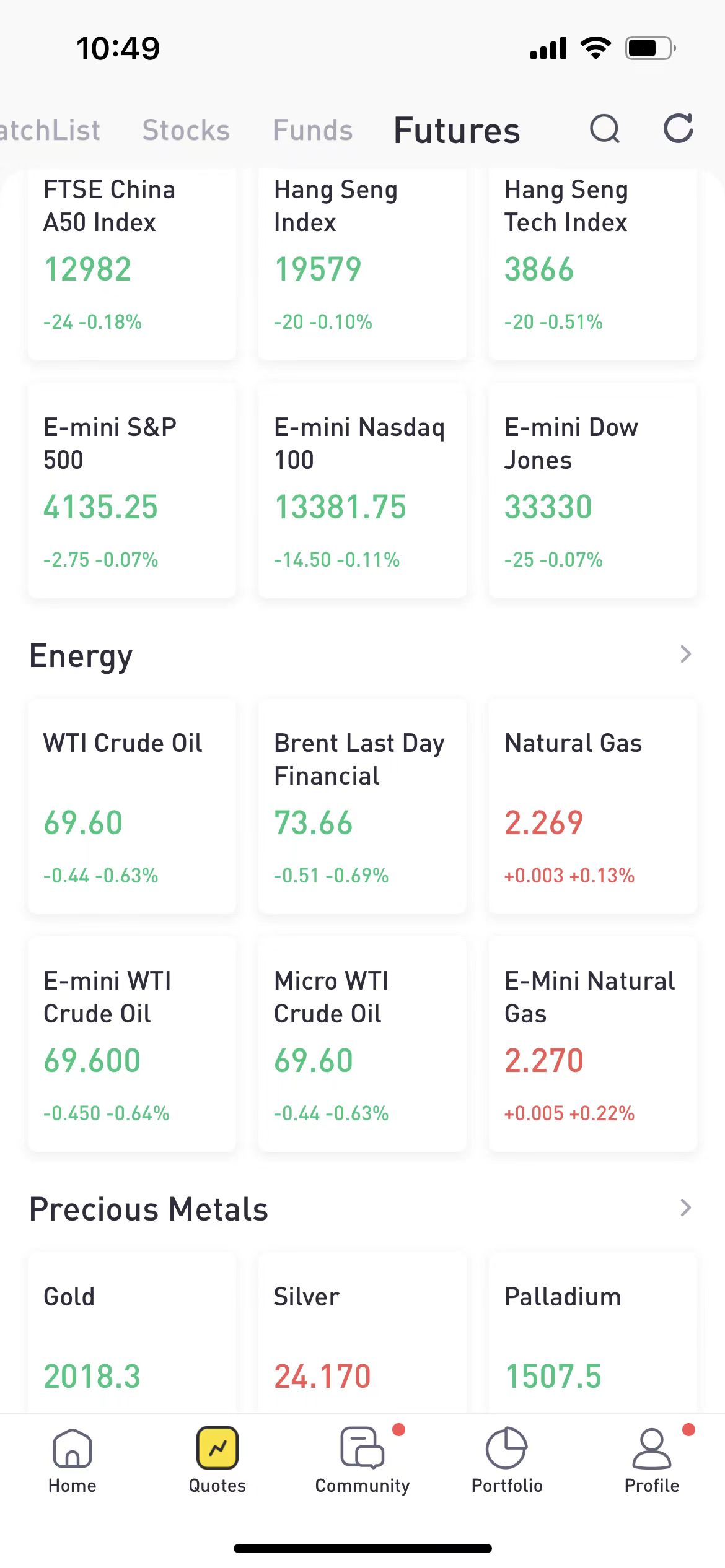This screenshot has height=1568, width=725.
Task: Open the E-mini Dow Jones card
Action: point(592,490)
